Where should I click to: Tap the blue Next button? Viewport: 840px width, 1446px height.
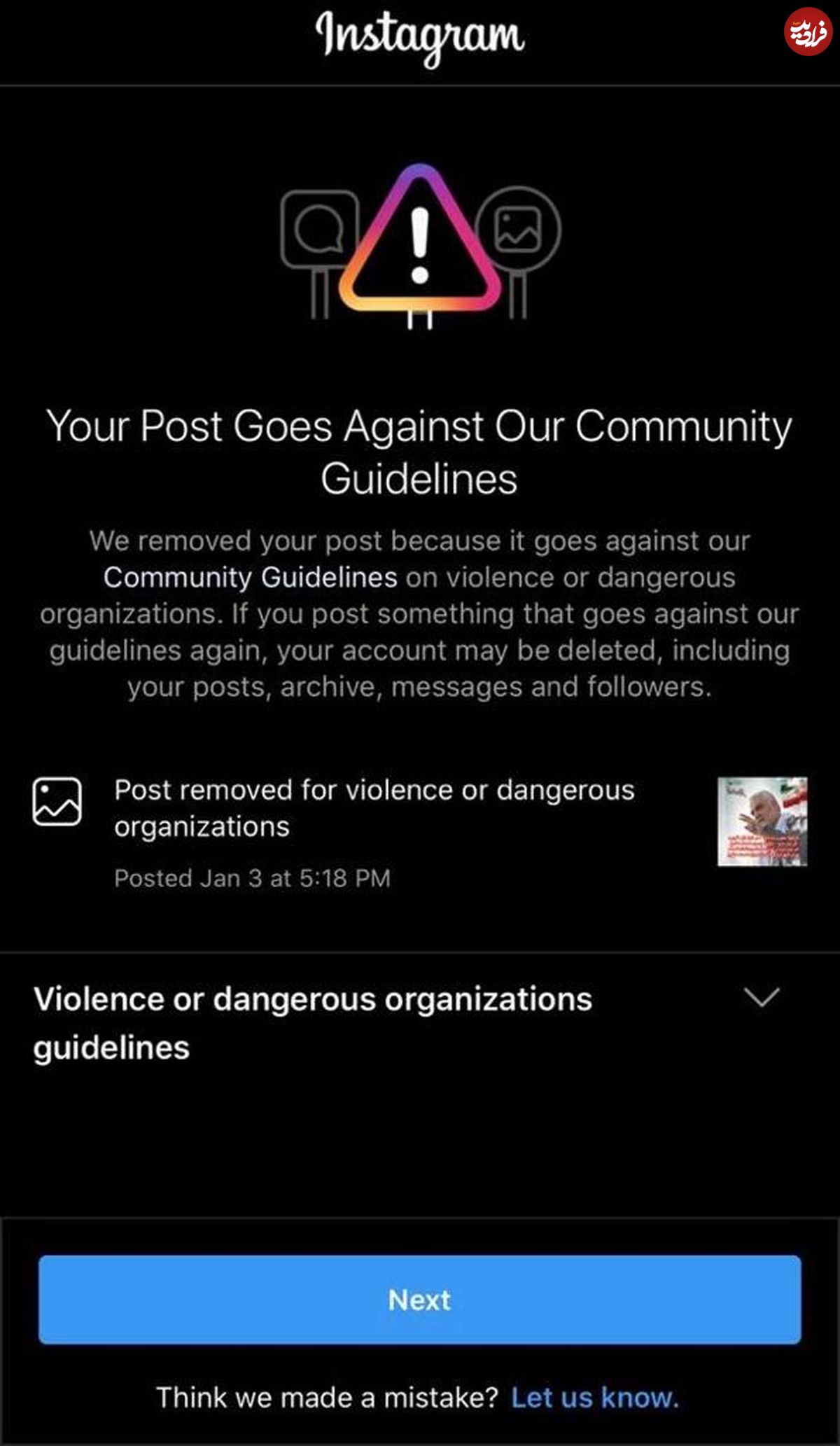click(419, 1299)
